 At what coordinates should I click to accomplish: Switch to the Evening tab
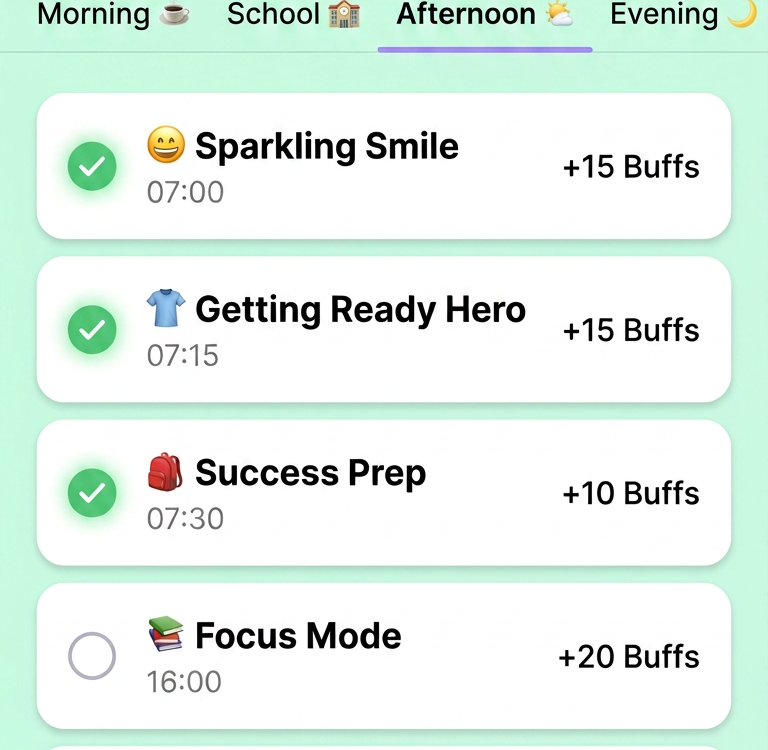(x=682, y=16)
